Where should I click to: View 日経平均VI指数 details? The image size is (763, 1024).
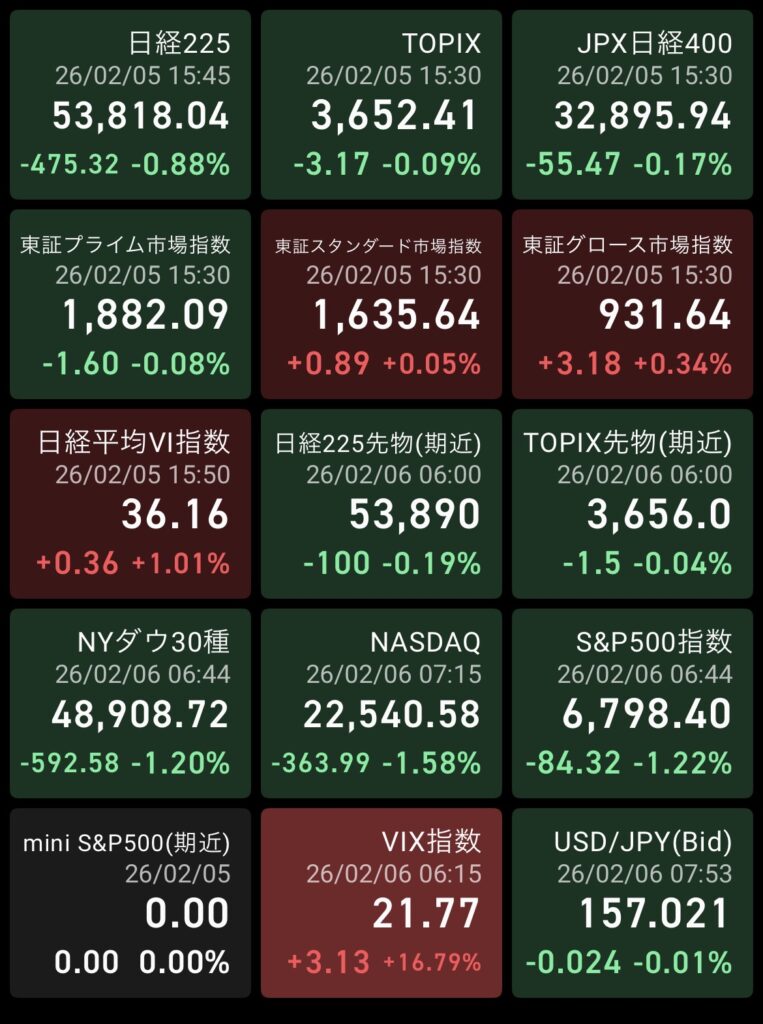click(x=130, y=503)
